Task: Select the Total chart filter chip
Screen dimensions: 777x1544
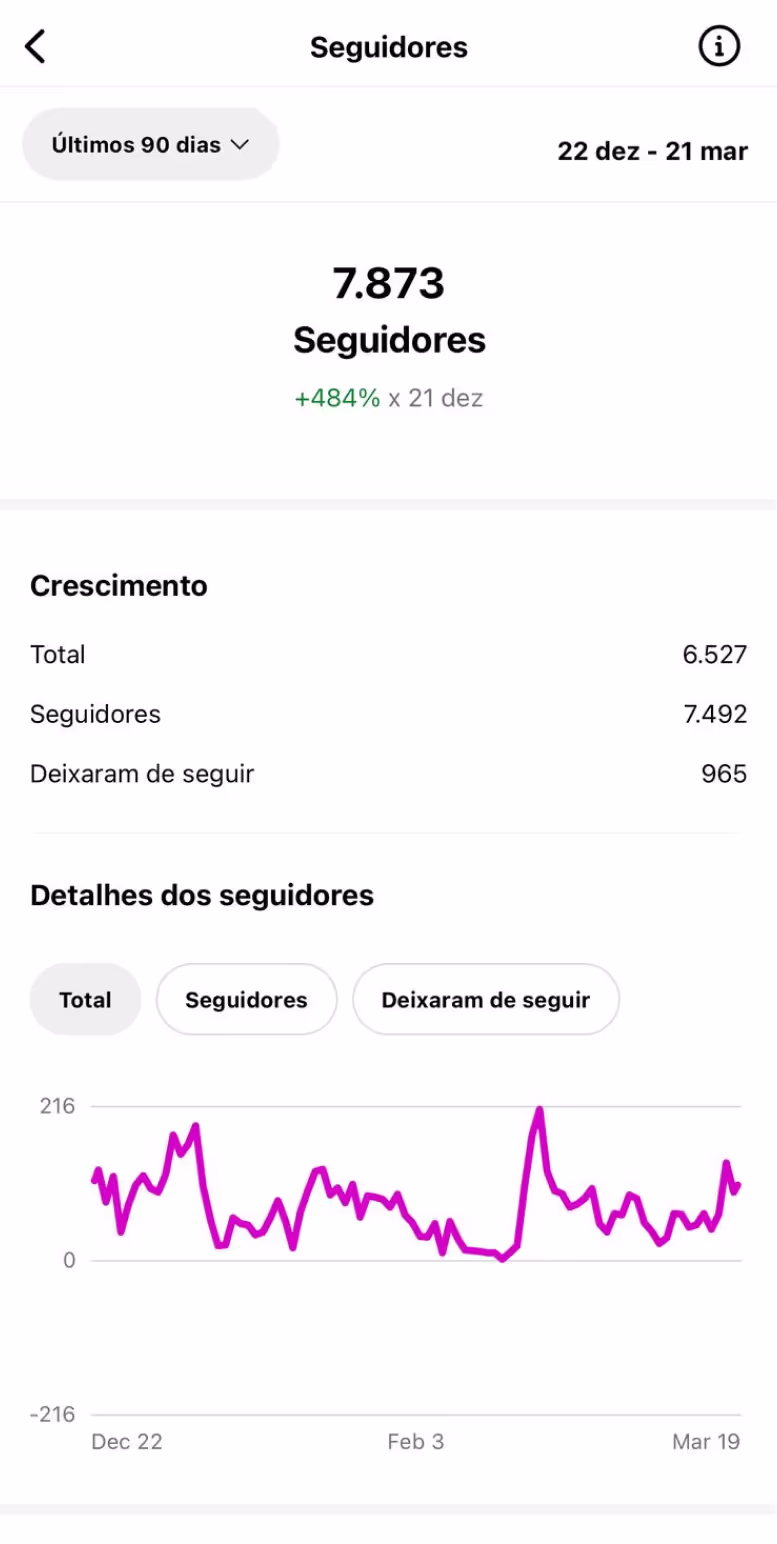Action: (85, 999)
